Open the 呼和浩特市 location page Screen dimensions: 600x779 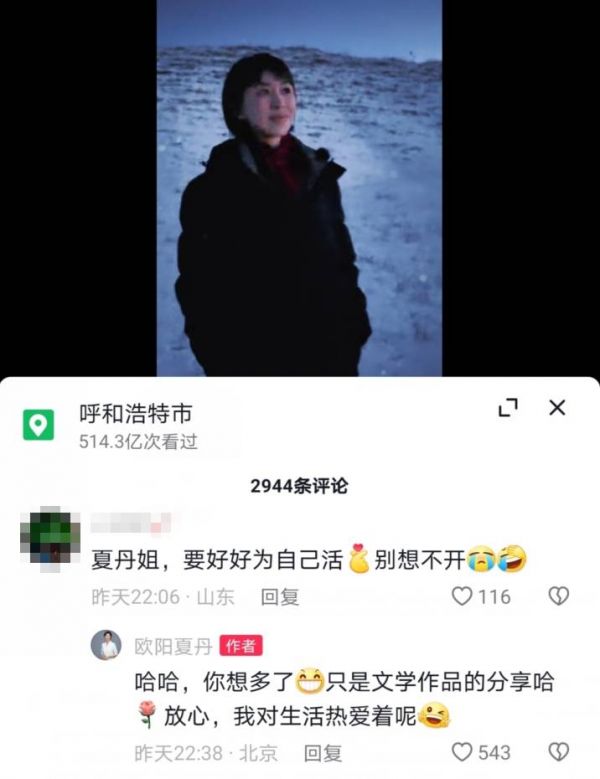(x=134, y=413)
